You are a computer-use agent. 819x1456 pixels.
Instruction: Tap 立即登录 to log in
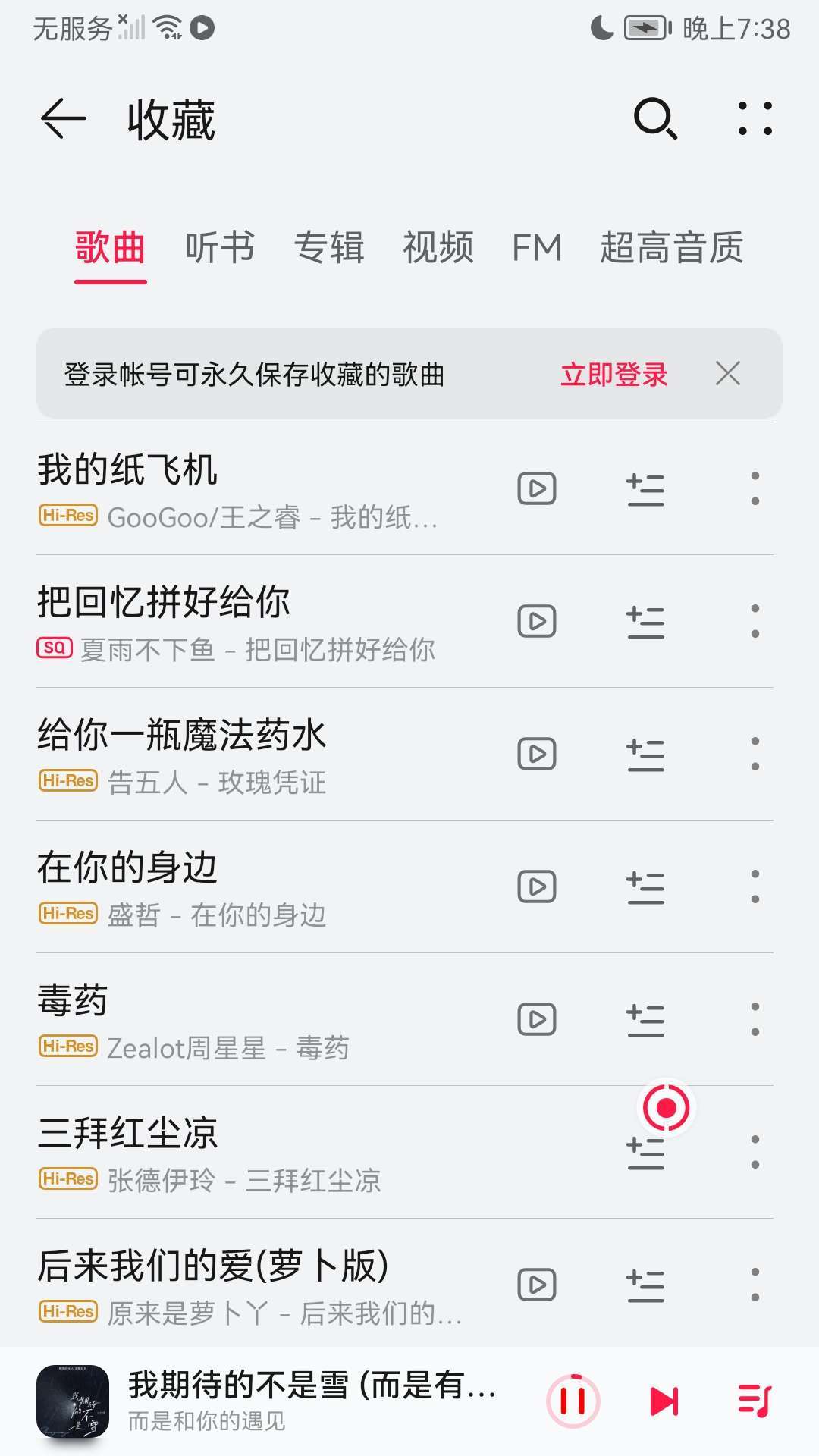(614, 375)
